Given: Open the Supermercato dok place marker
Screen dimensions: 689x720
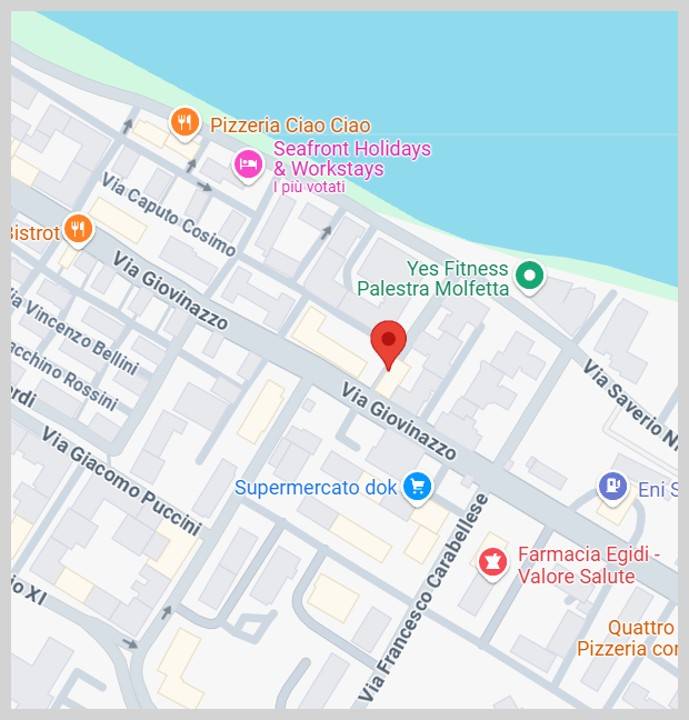Looking at the screenshot, I should click(417, 487).
